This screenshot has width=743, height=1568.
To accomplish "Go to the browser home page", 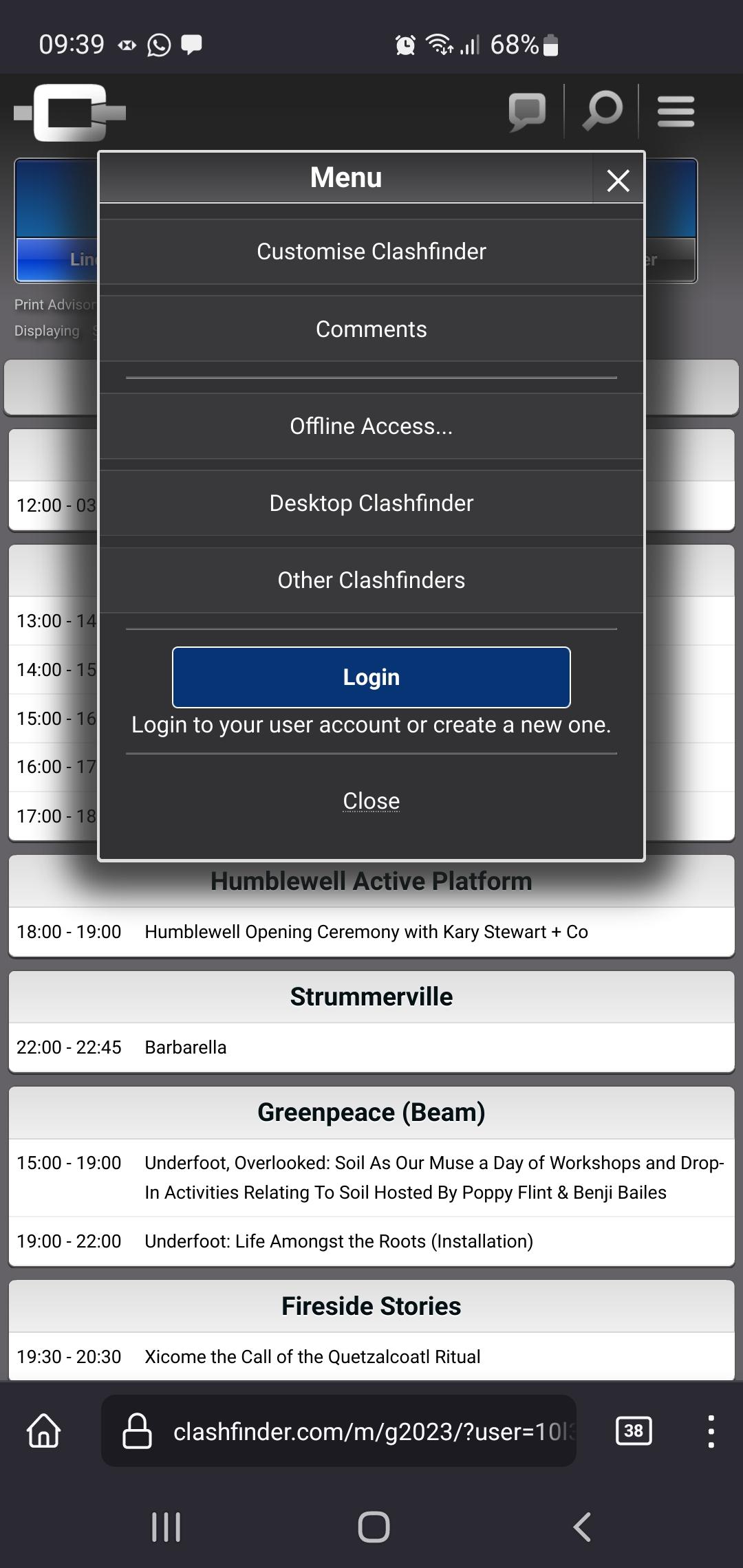I will (44, 1431).
